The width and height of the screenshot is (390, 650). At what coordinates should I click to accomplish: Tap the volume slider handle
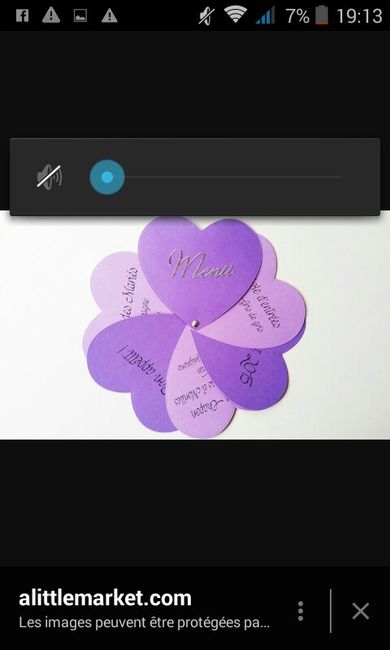107,177
